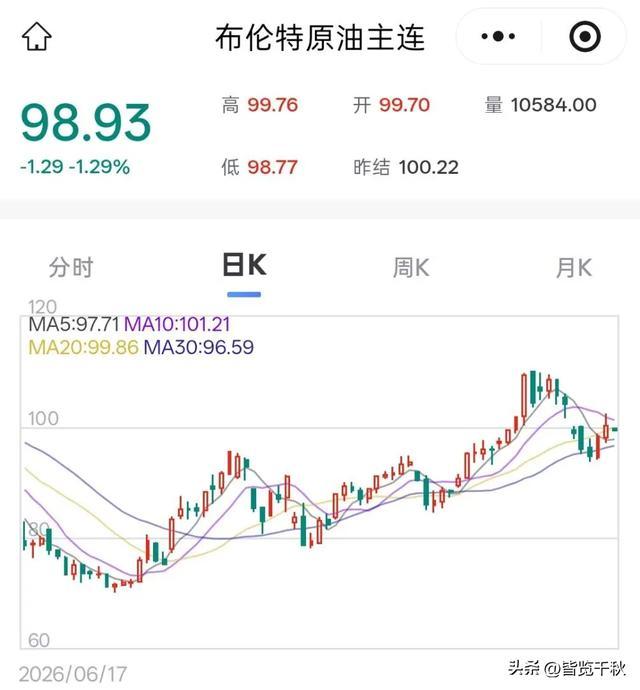
Task: Switch to the 周K chart tab
Action: [x=411, y=268]
